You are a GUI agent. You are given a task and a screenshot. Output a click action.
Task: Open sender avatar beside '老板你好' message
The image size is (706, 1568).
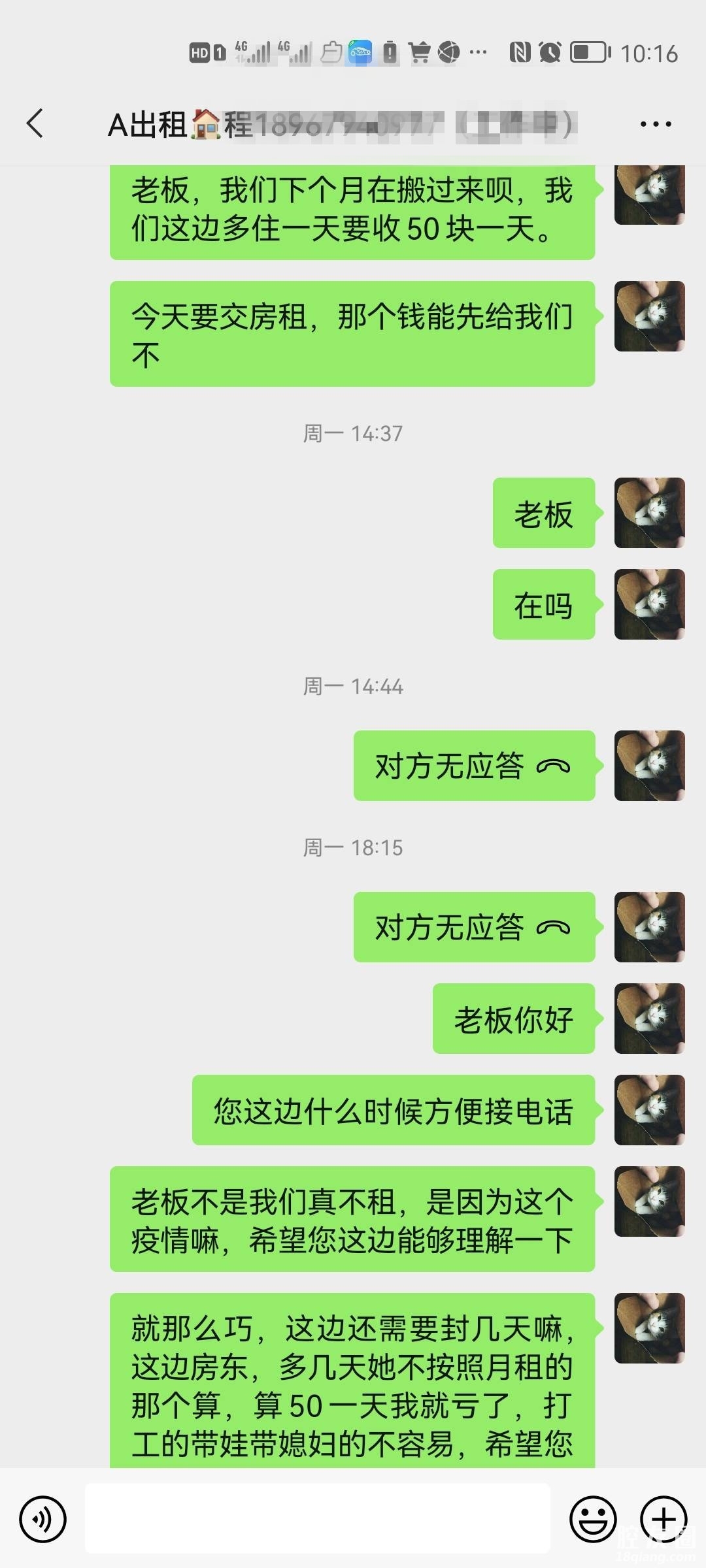[x=649, y=1019]
